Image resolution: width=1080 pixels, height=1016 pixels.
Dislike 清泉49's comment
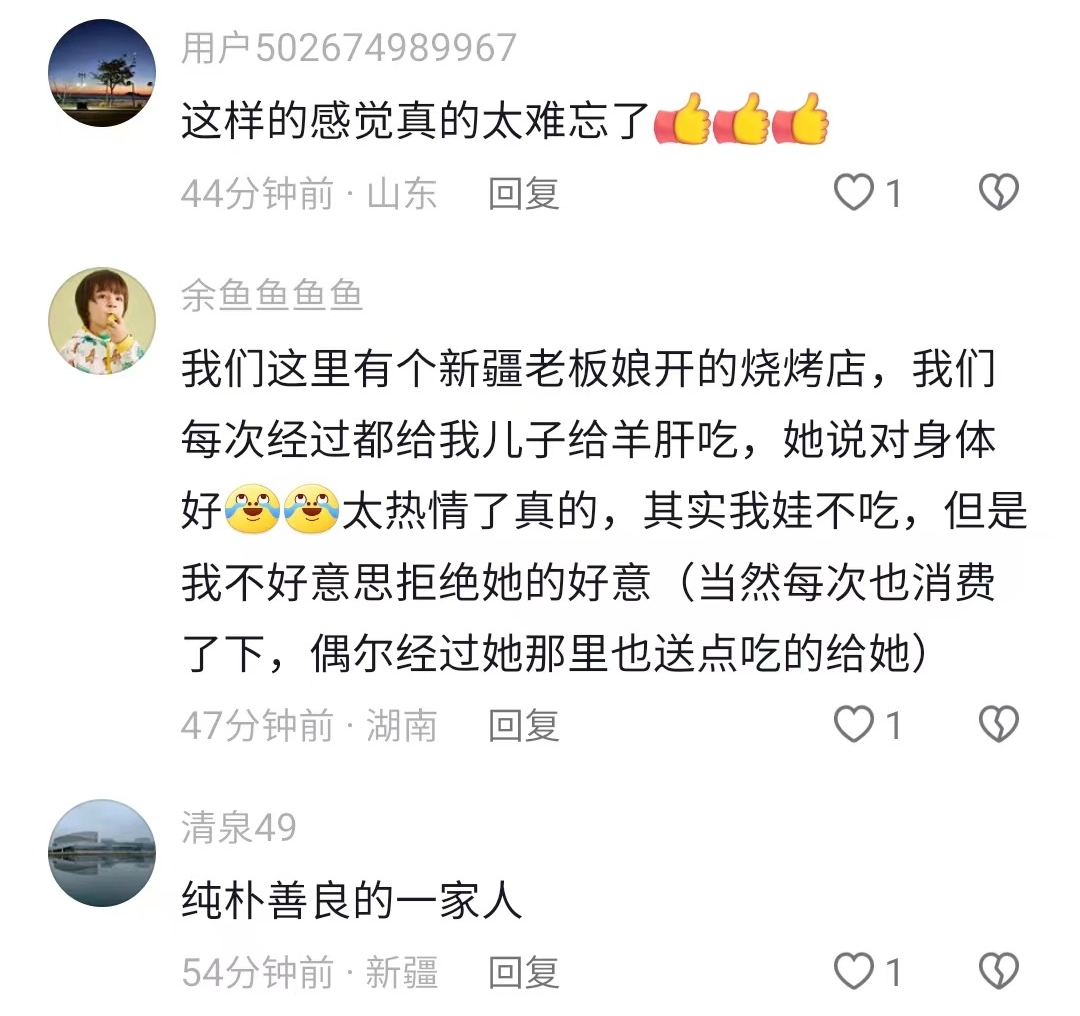(x=997, y=971)
